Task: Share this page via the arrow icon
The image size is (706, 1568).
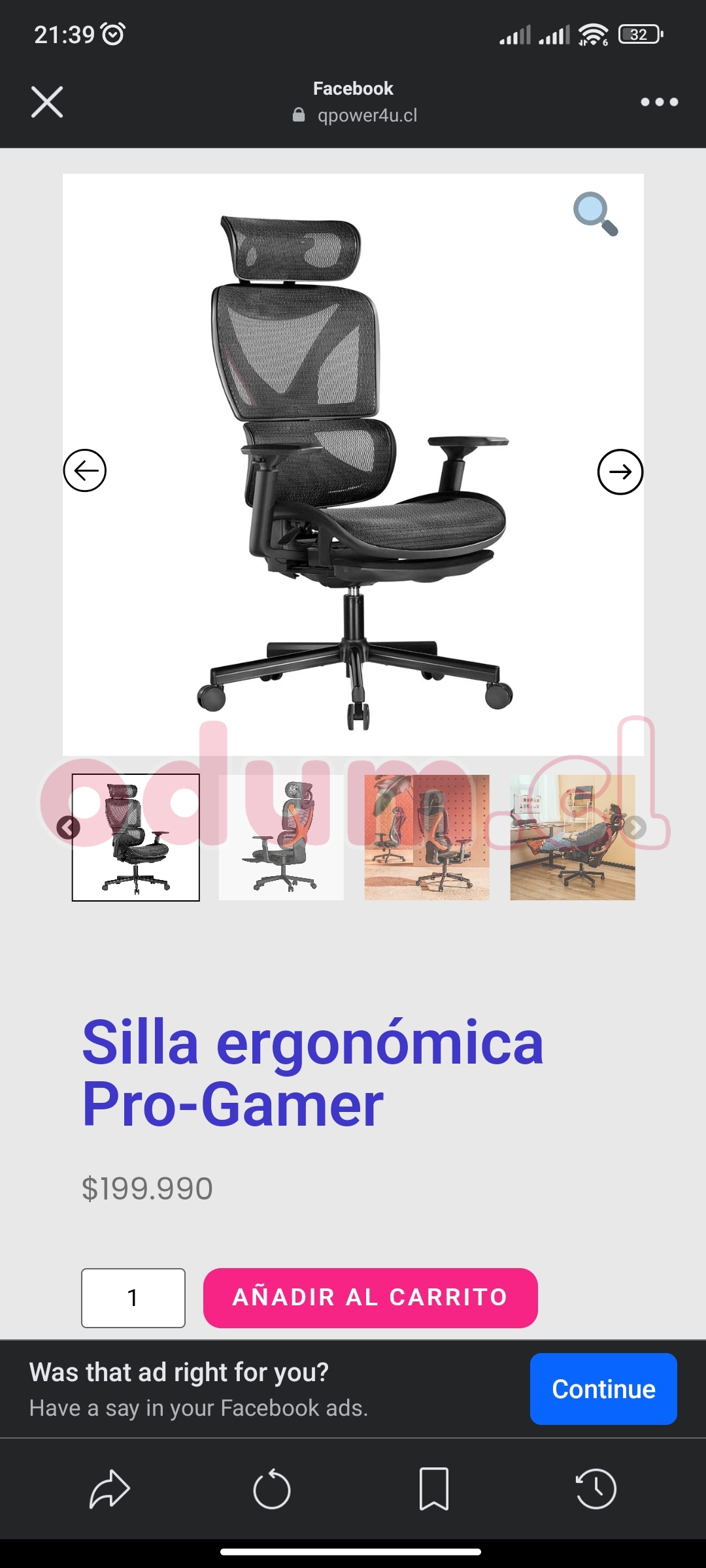Action: point(110,1489)
